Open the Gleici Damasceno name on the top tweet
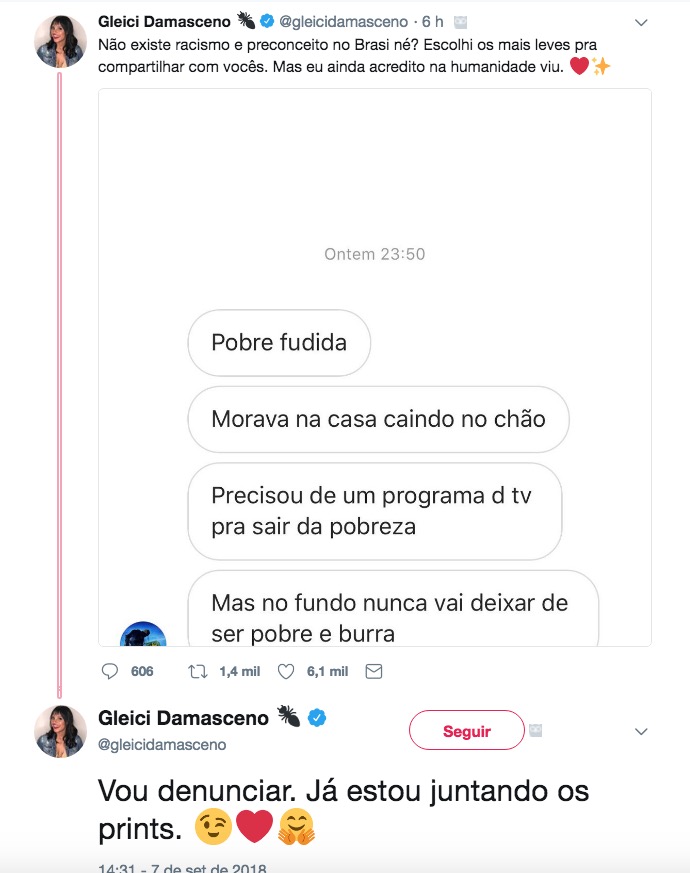The image size is (690, 873). (164, 20)
